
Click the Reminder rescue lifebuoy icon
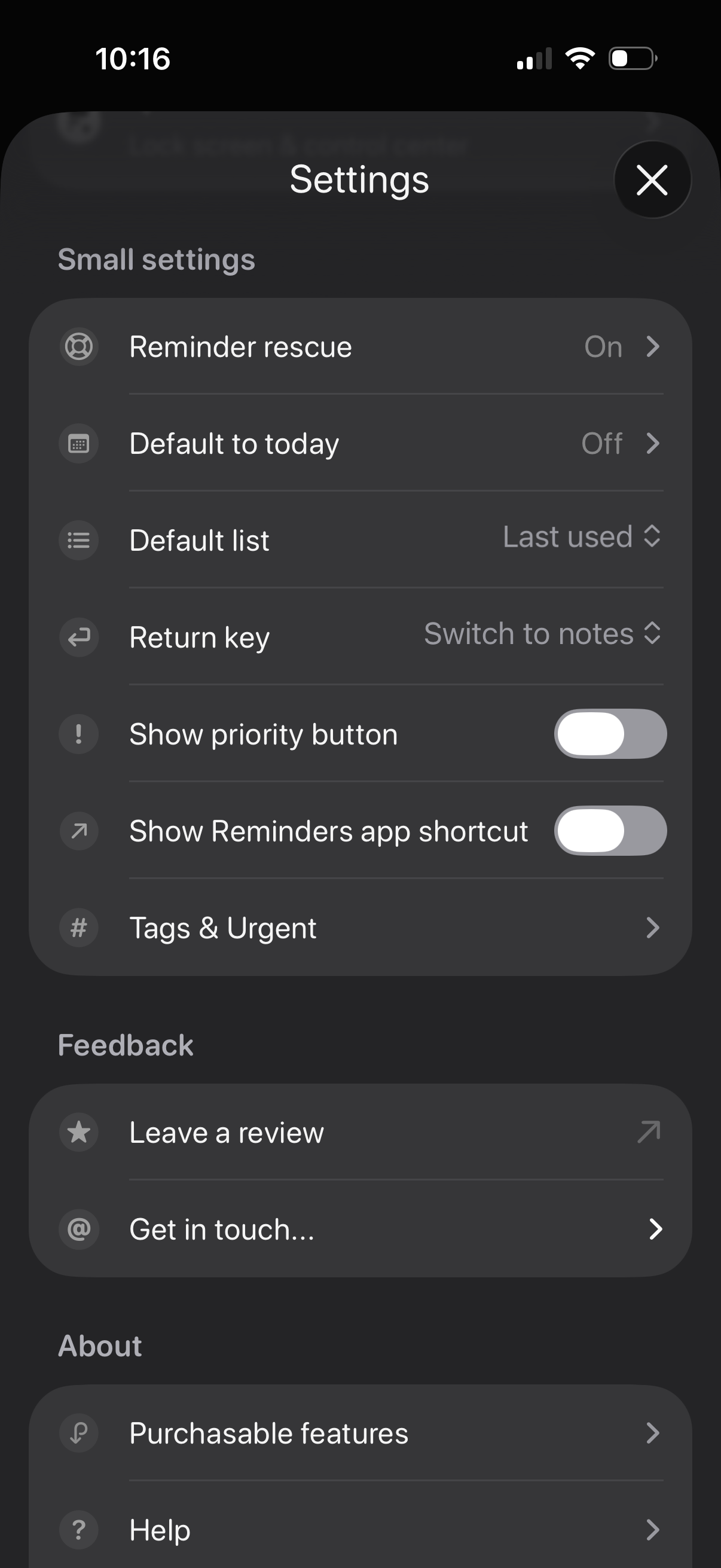tap(78, 346)
